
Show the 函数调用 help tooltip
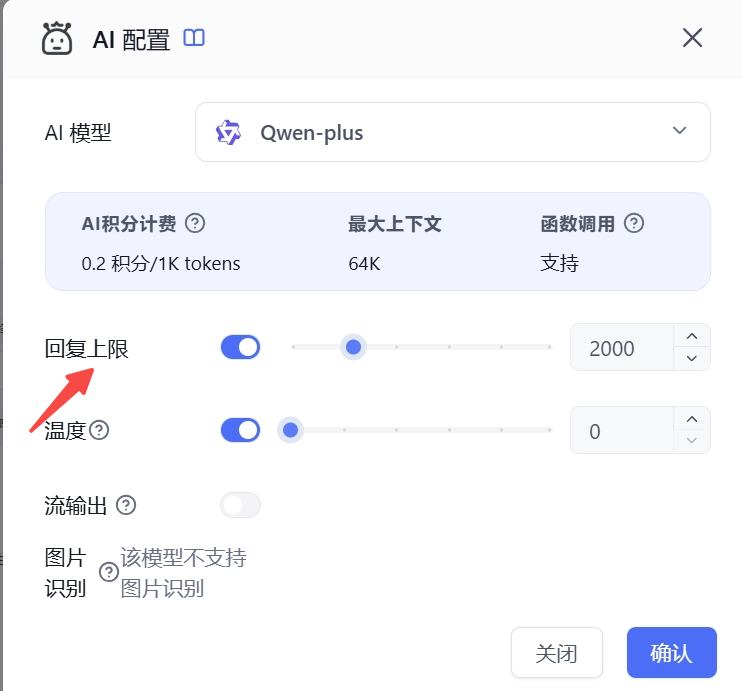(x=633, y=223)
